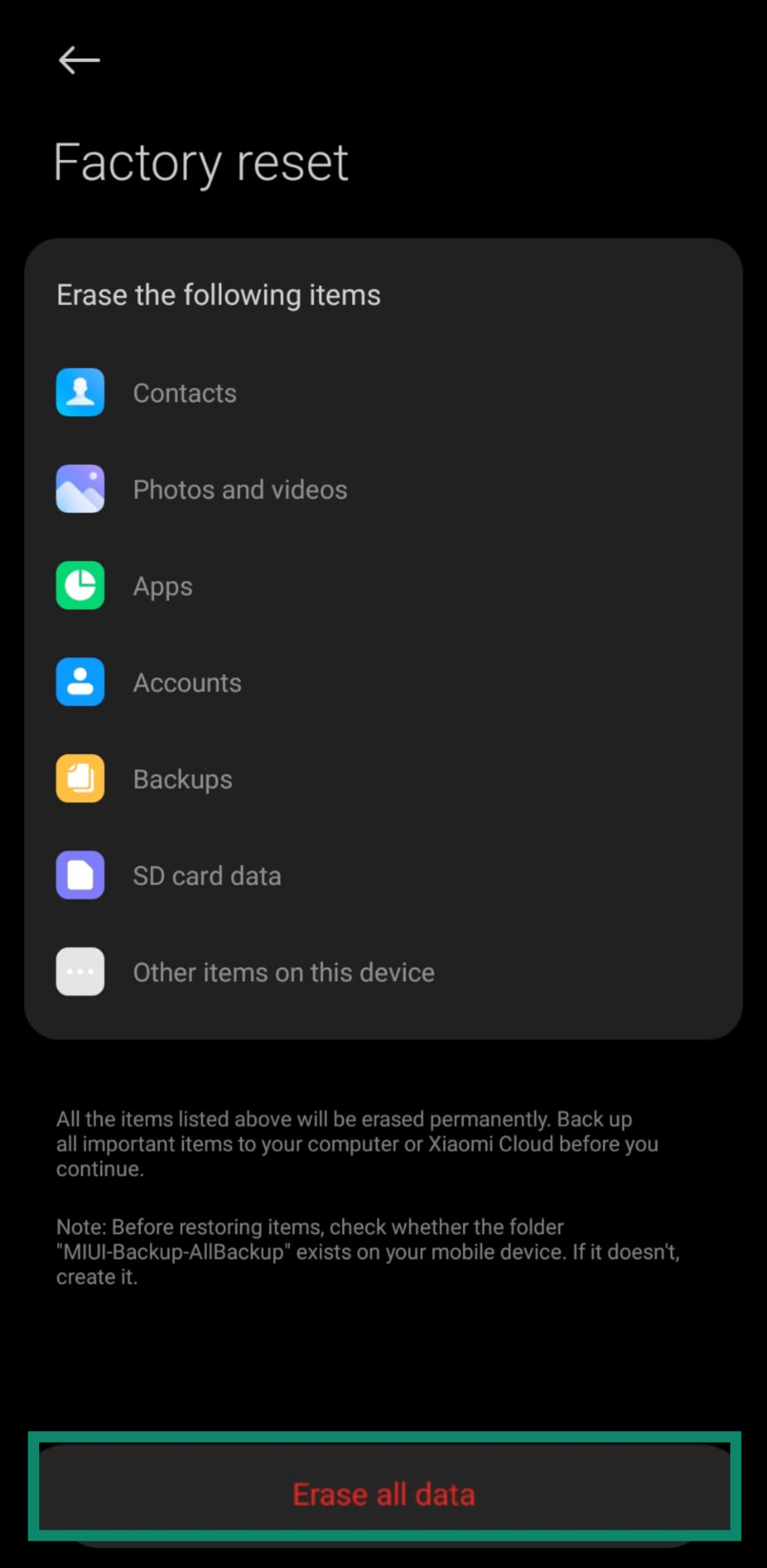The height and width of the screenshot is (1568, 767).
Task: Go back from Factory reset
Action: tap(79, 60)
